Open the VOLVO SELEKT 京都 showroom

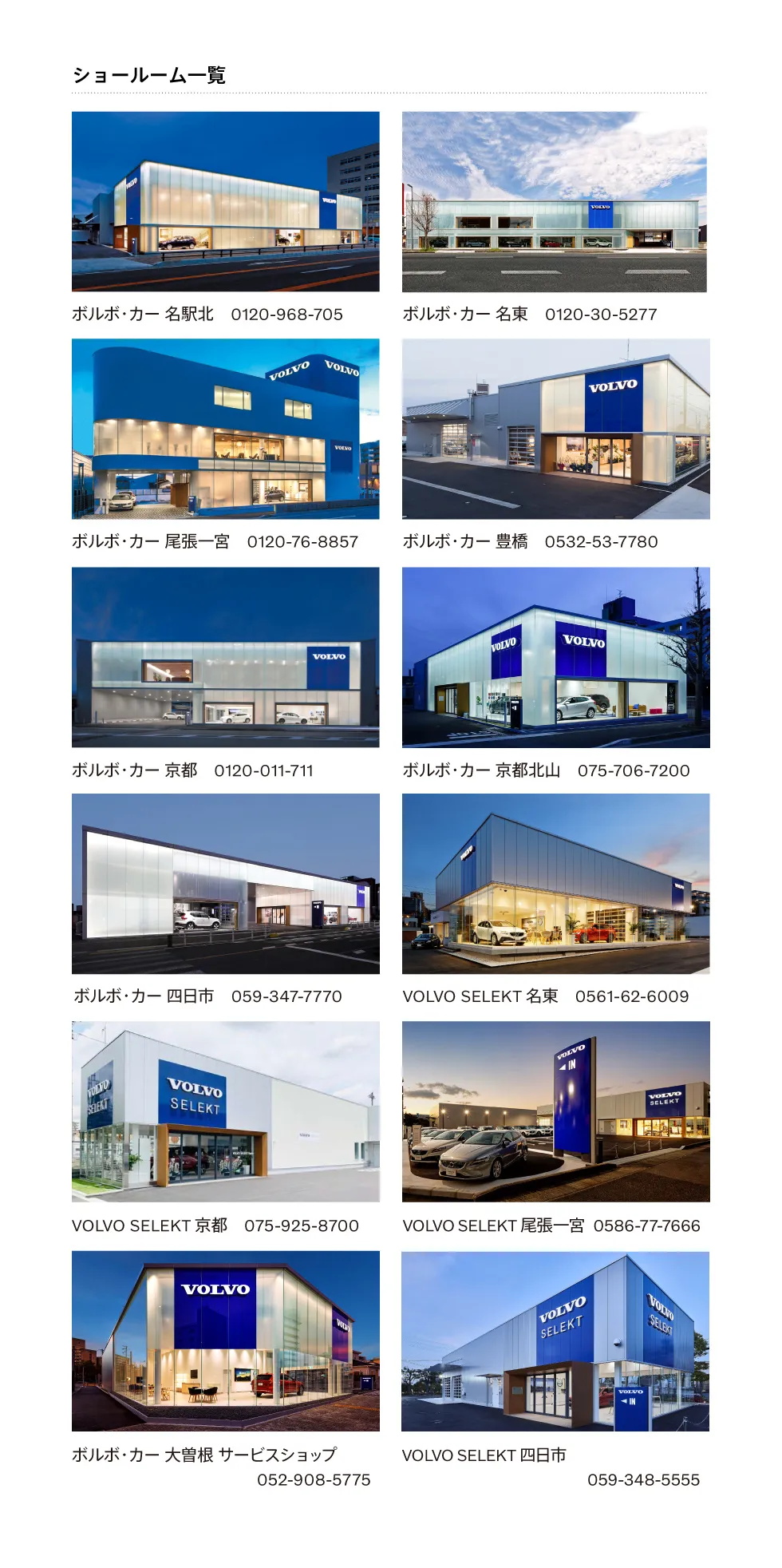[x=225, y=1111]
